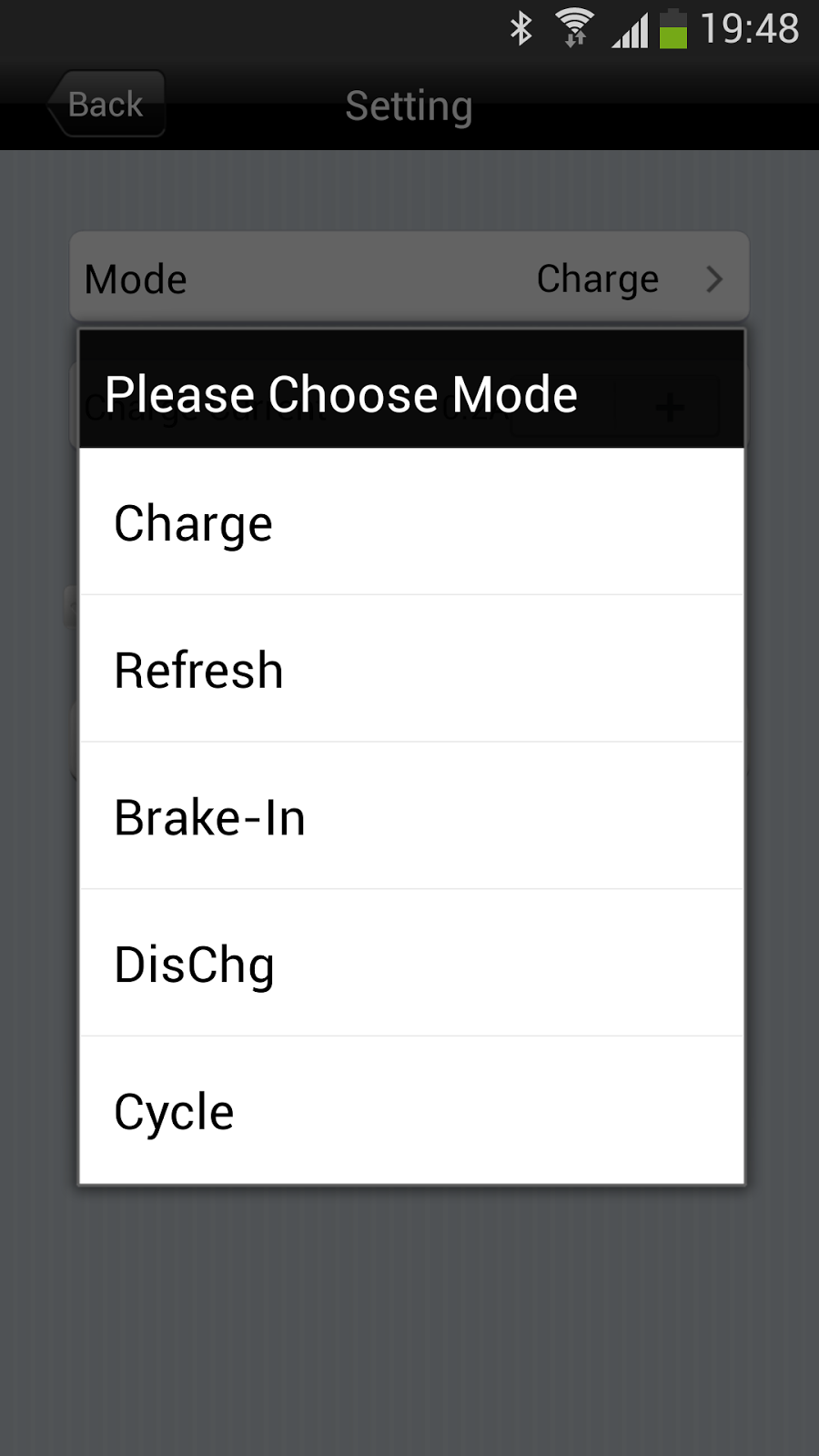Pick the DisChg mode
Screen dimensions: 819x1456
pyautogui.click(x=411, y=964)
